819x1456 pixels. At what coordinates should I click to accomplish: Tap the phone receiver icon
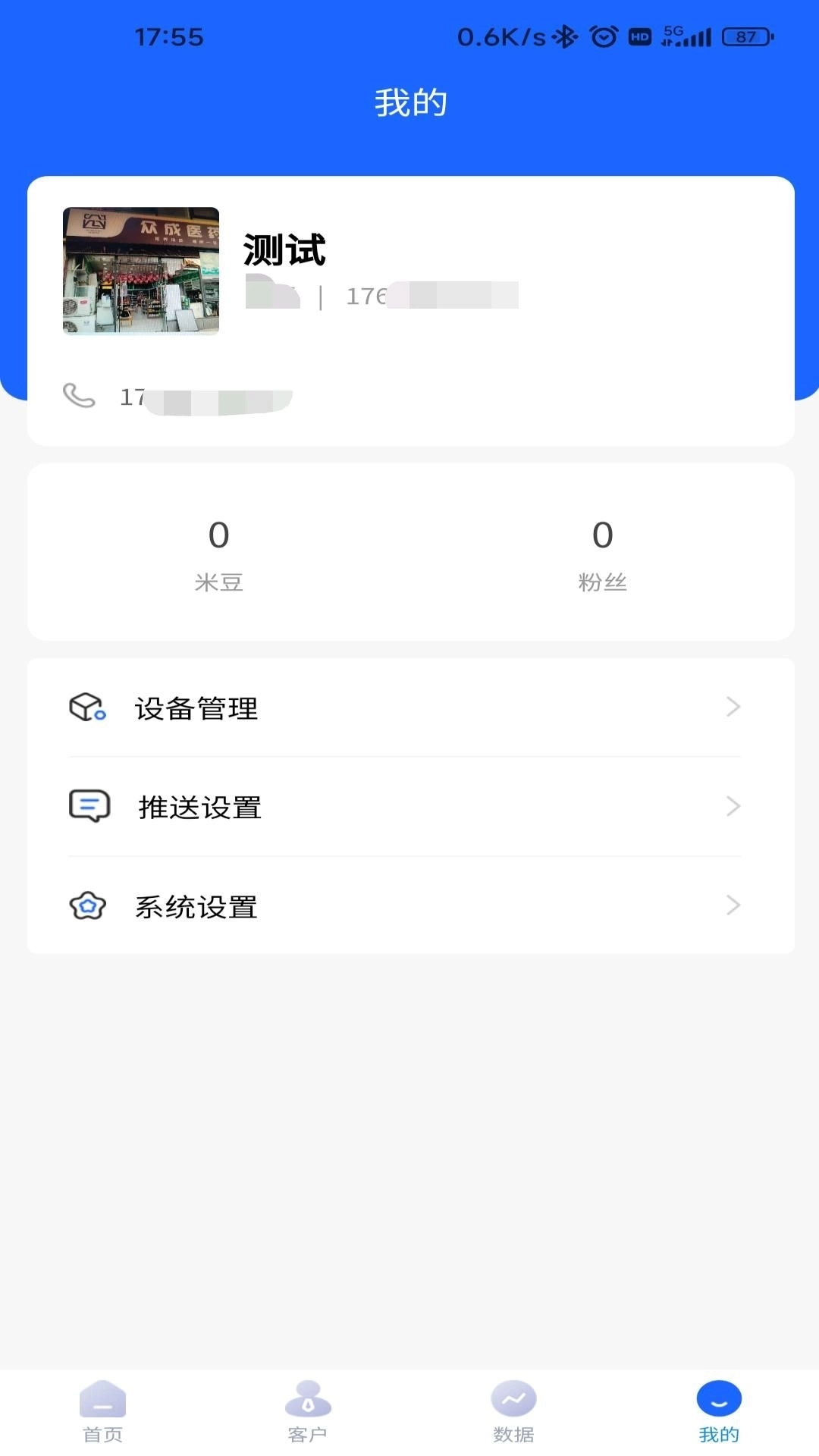(x=78, y=396)
